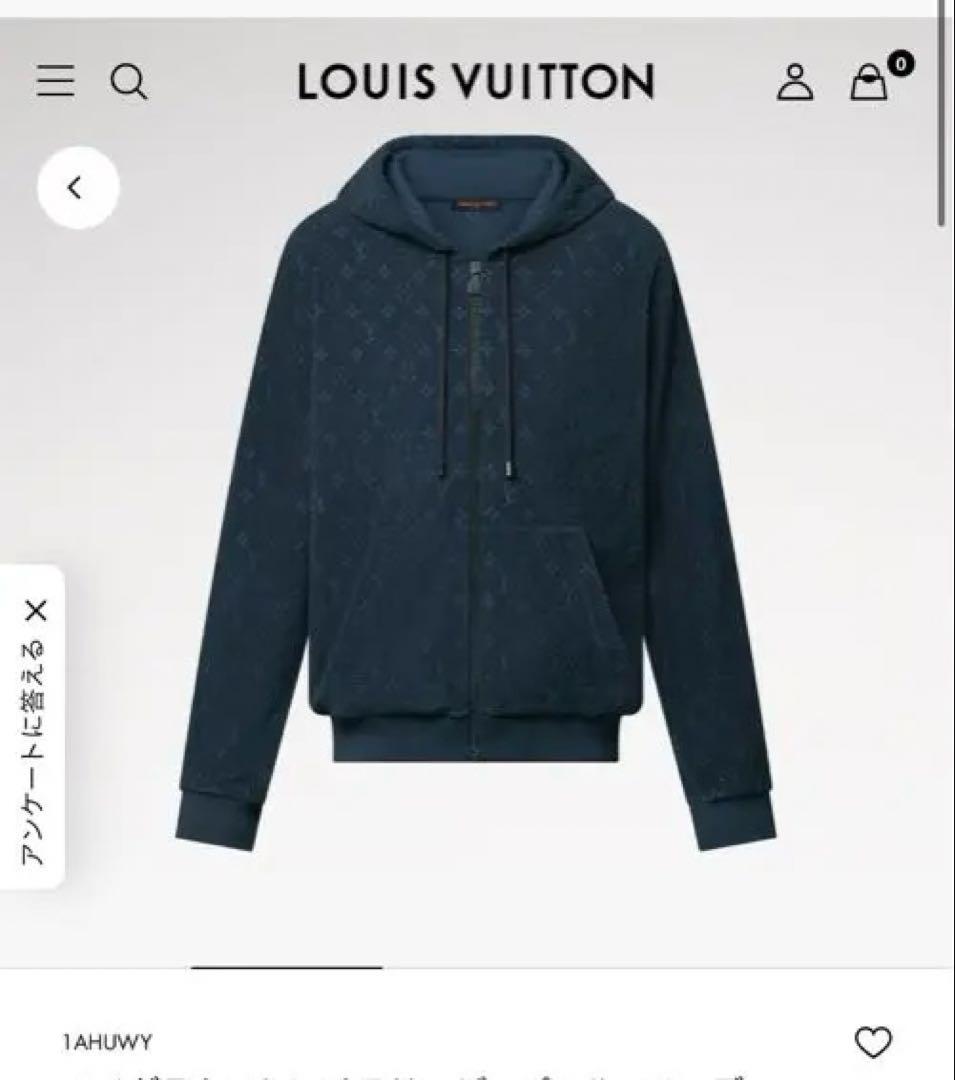Image resolution: width=955 pixels, height=1080 pixels.
Task: View the shopping bag
Action: click(870, 82)
